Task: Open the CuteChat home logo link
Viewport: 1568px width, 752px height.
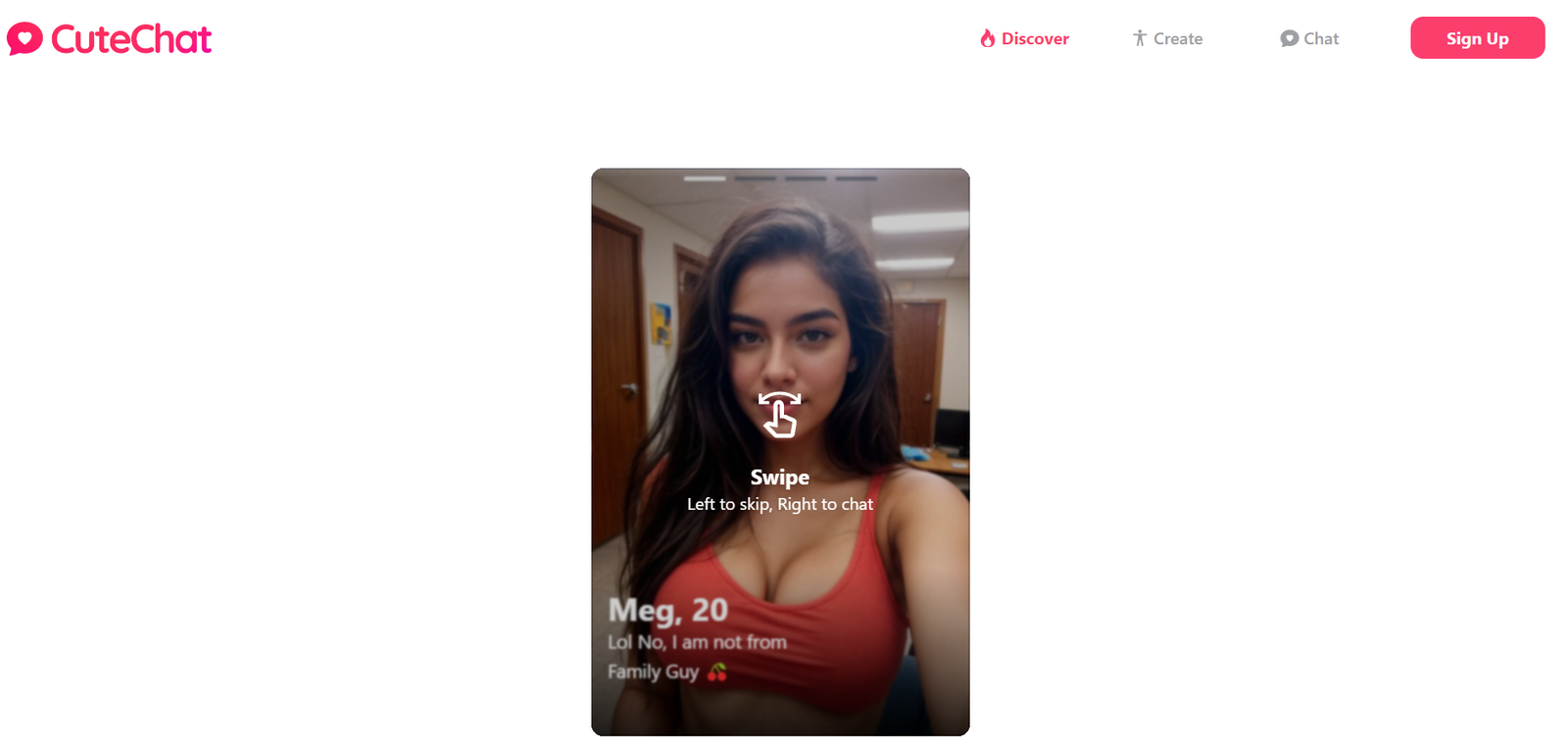Action: point(110,39)
